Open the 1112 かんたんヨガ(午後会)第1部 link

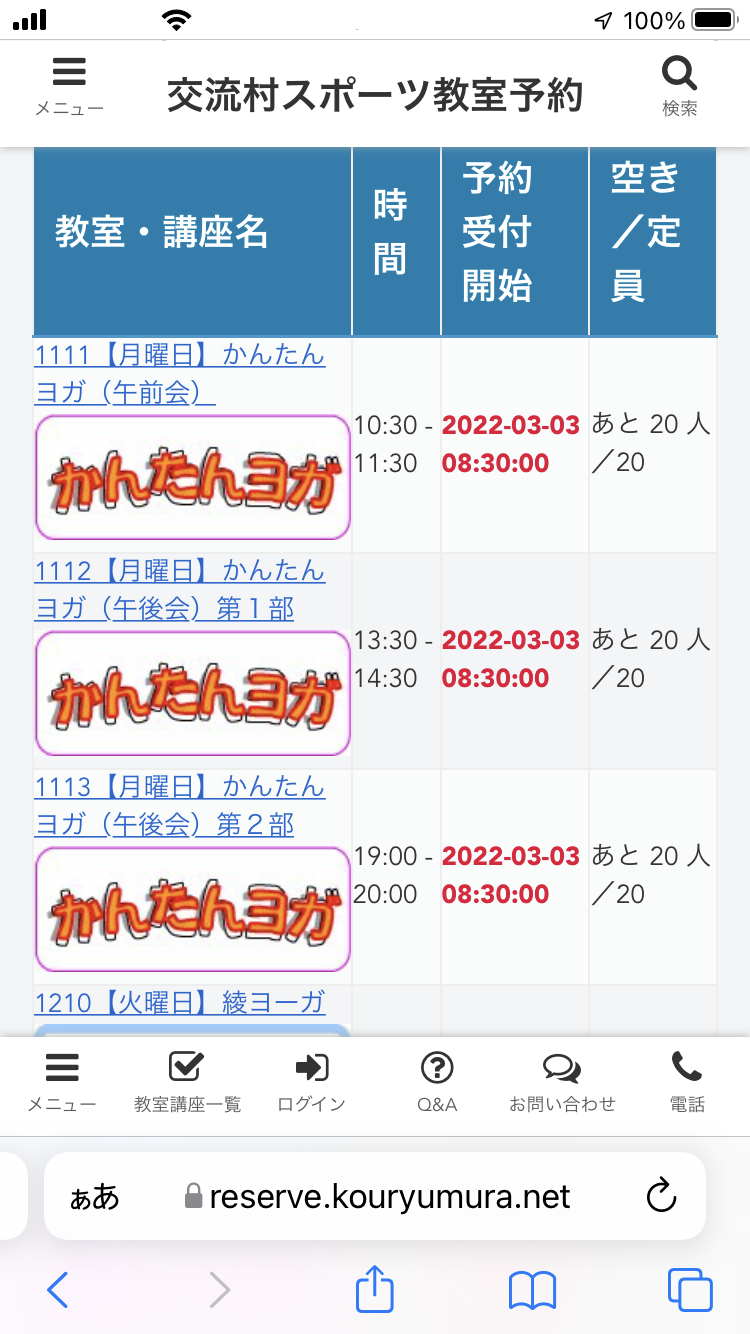[180, 589]
